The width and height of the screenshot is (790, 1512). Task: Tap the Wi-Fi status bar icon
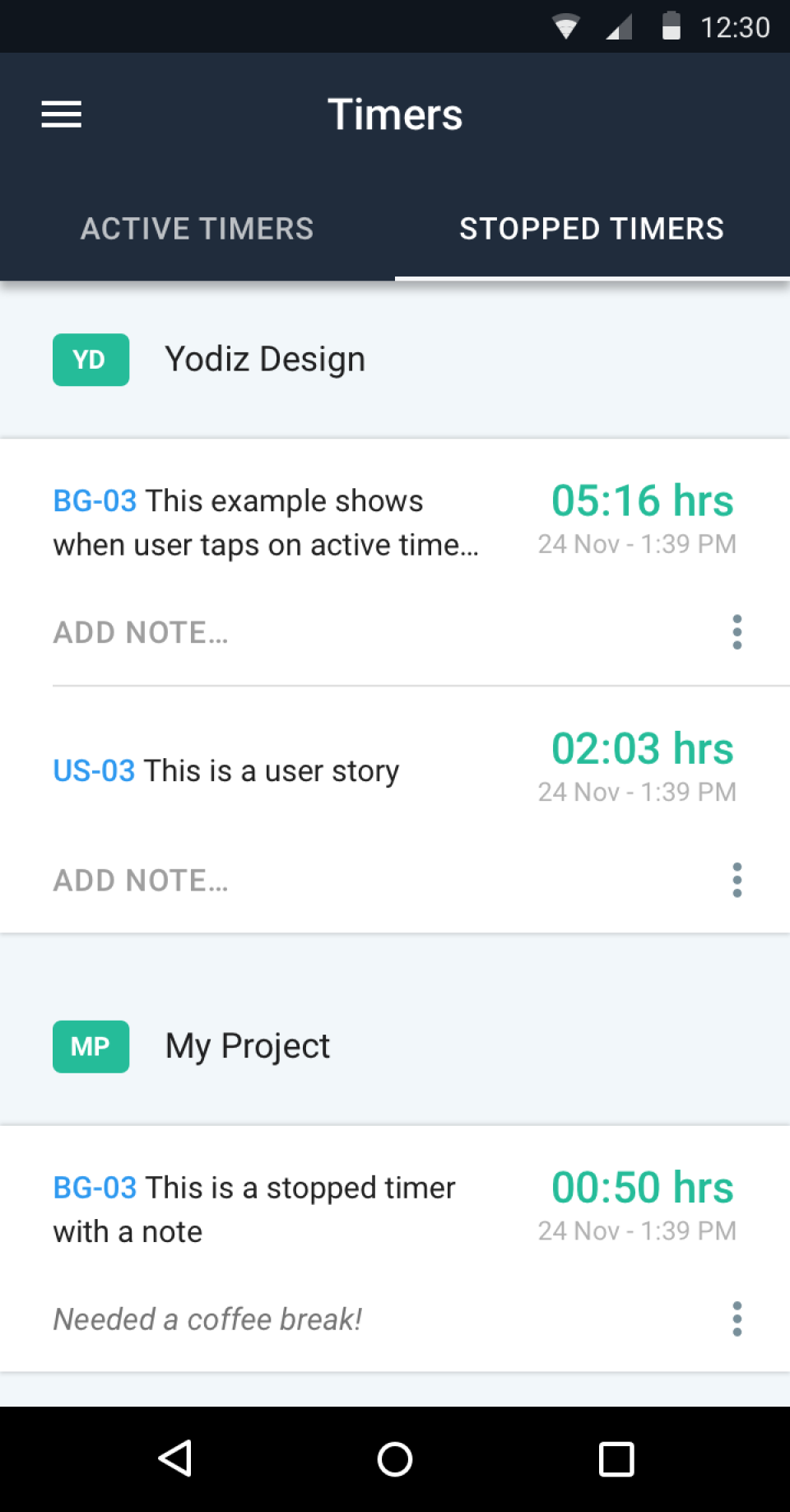click(566, 26)
